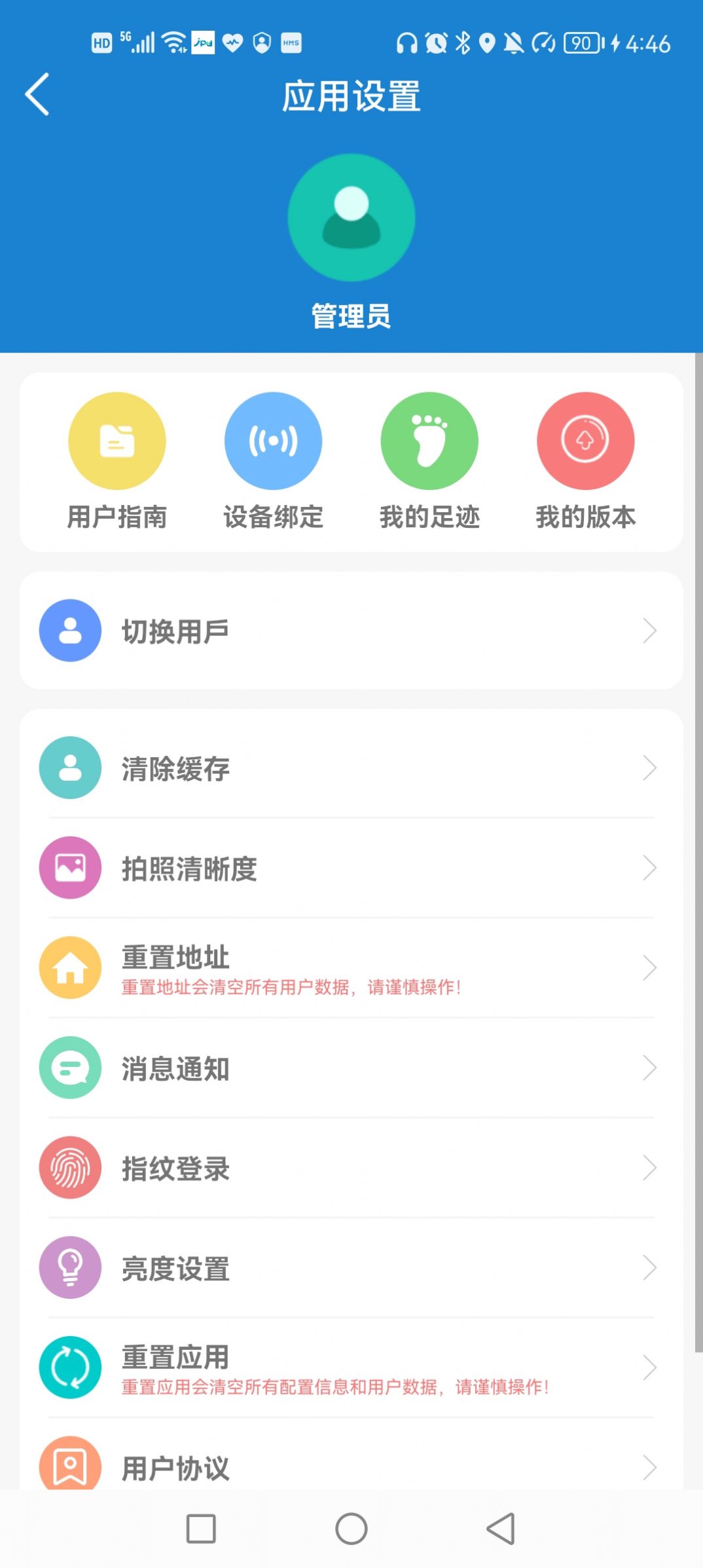Tap the 切换用户 row to switch users

click(x=351, y=630)
